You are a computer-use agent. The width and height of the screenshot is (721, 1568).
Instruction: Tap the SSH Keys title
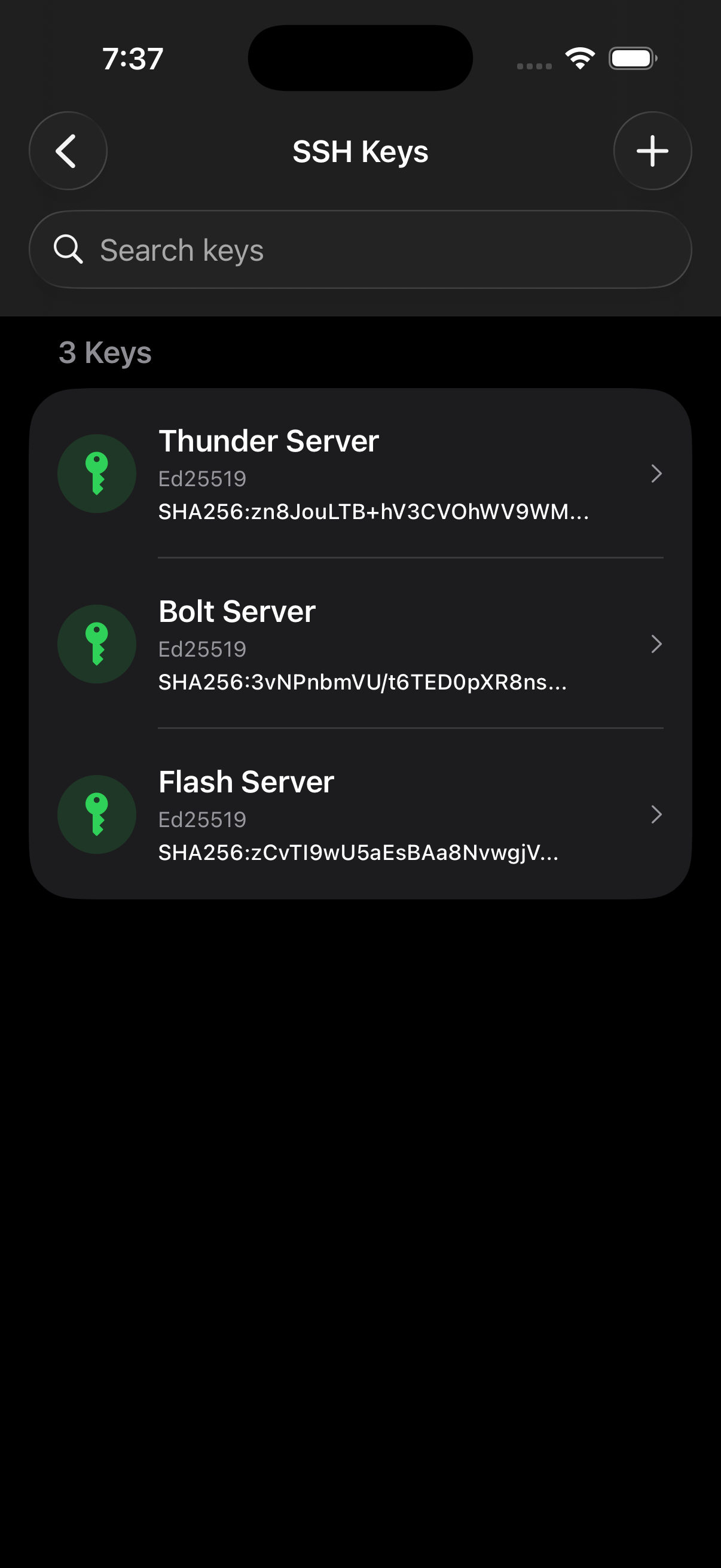click(360, 151)
